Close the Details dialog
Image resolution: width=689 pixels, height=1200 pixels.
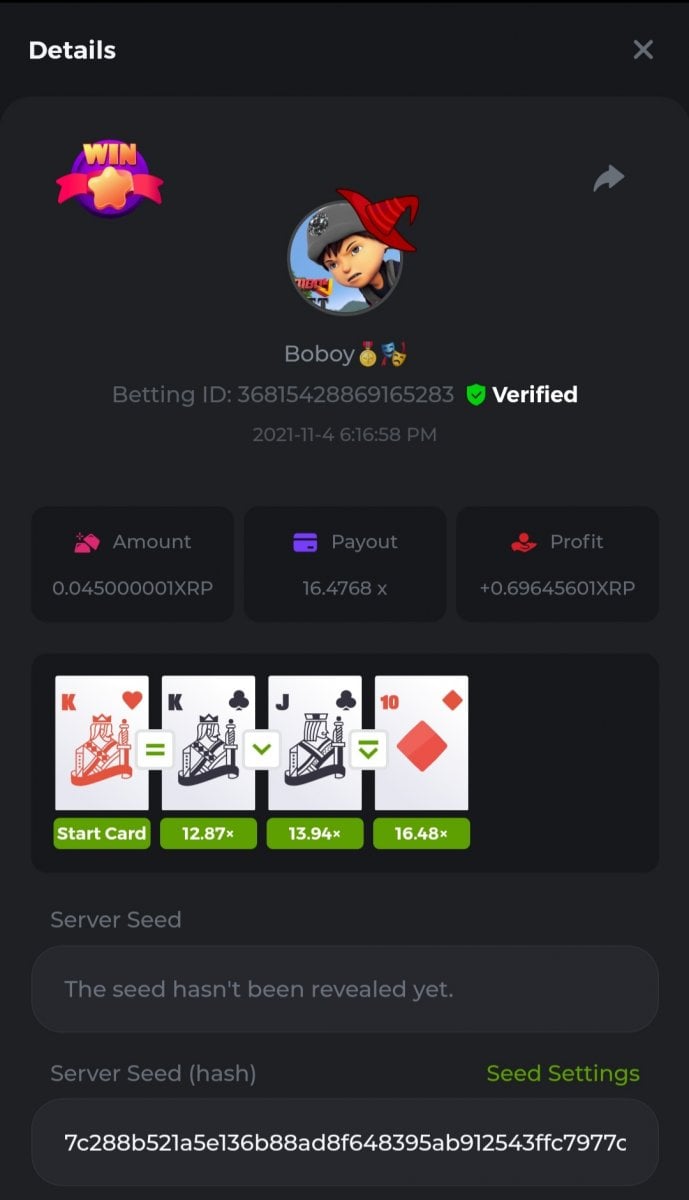(643, 50)
